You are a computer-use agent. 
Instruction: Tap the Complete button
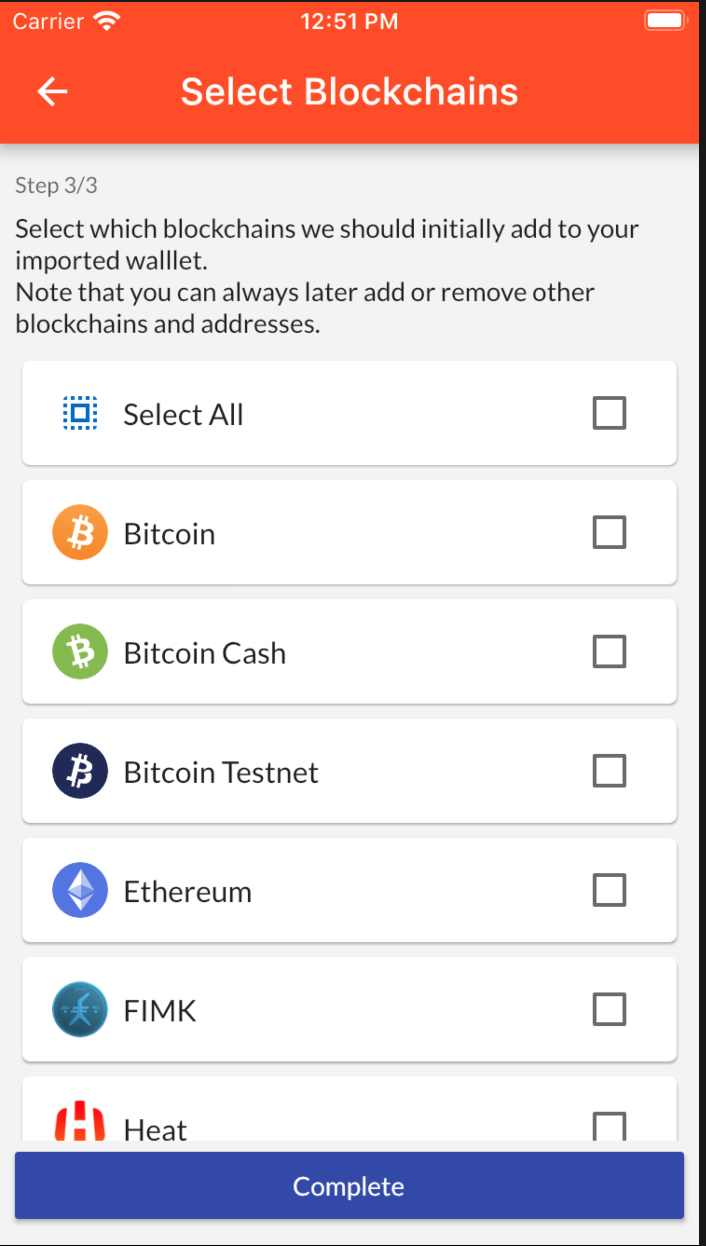click(349, 1186)
